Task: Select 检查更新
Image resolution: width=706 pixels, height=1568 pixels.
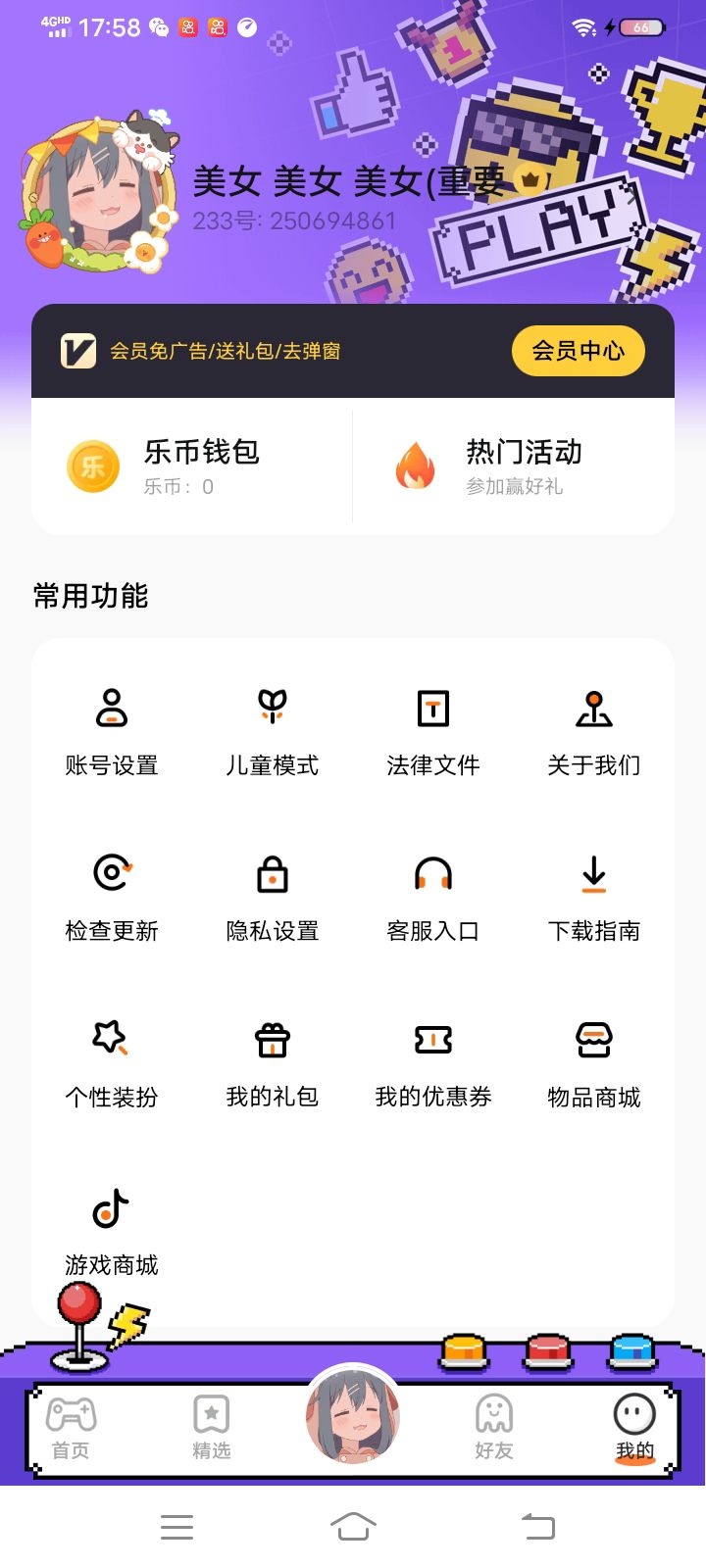Action: point(112,896)
